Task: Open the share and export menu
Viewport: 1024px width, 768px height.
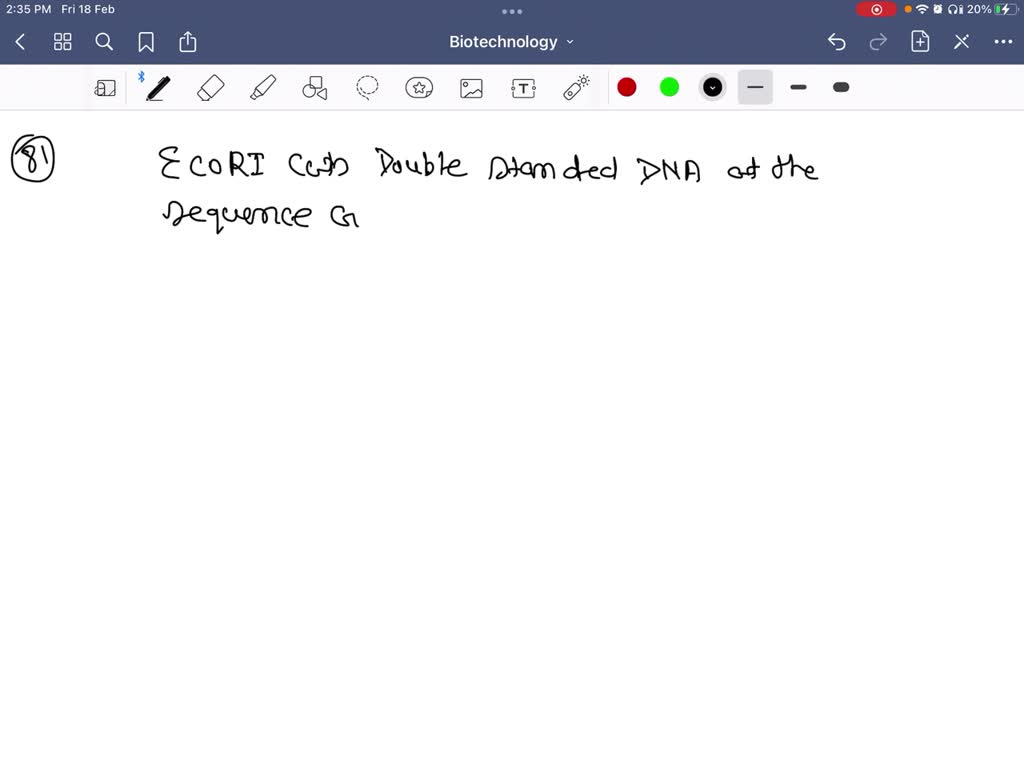Action: (x=188, y=42)
